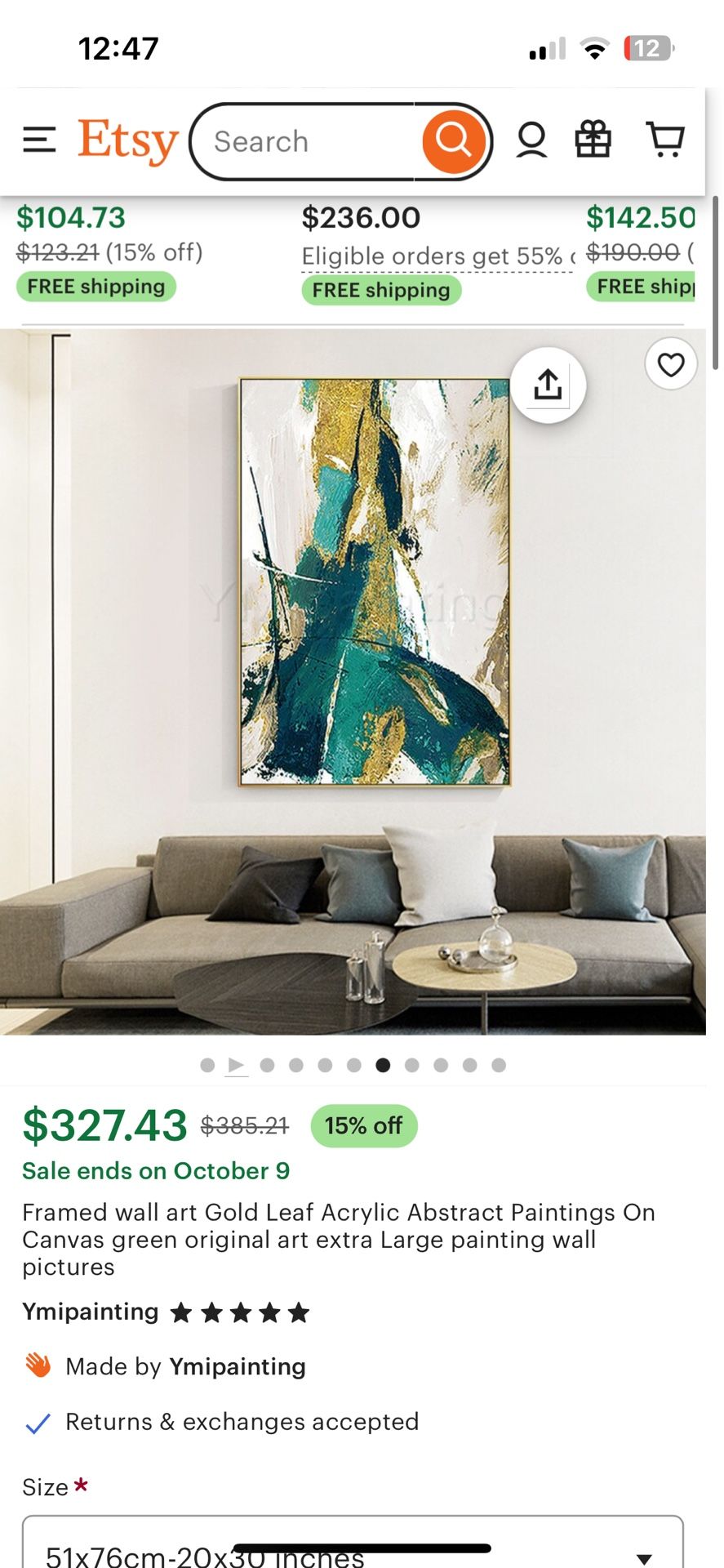The height and width of the screenshot is (1568, 724).
Task: Open the gift icon
Action: pyautogui.click(x=593, y=140)
